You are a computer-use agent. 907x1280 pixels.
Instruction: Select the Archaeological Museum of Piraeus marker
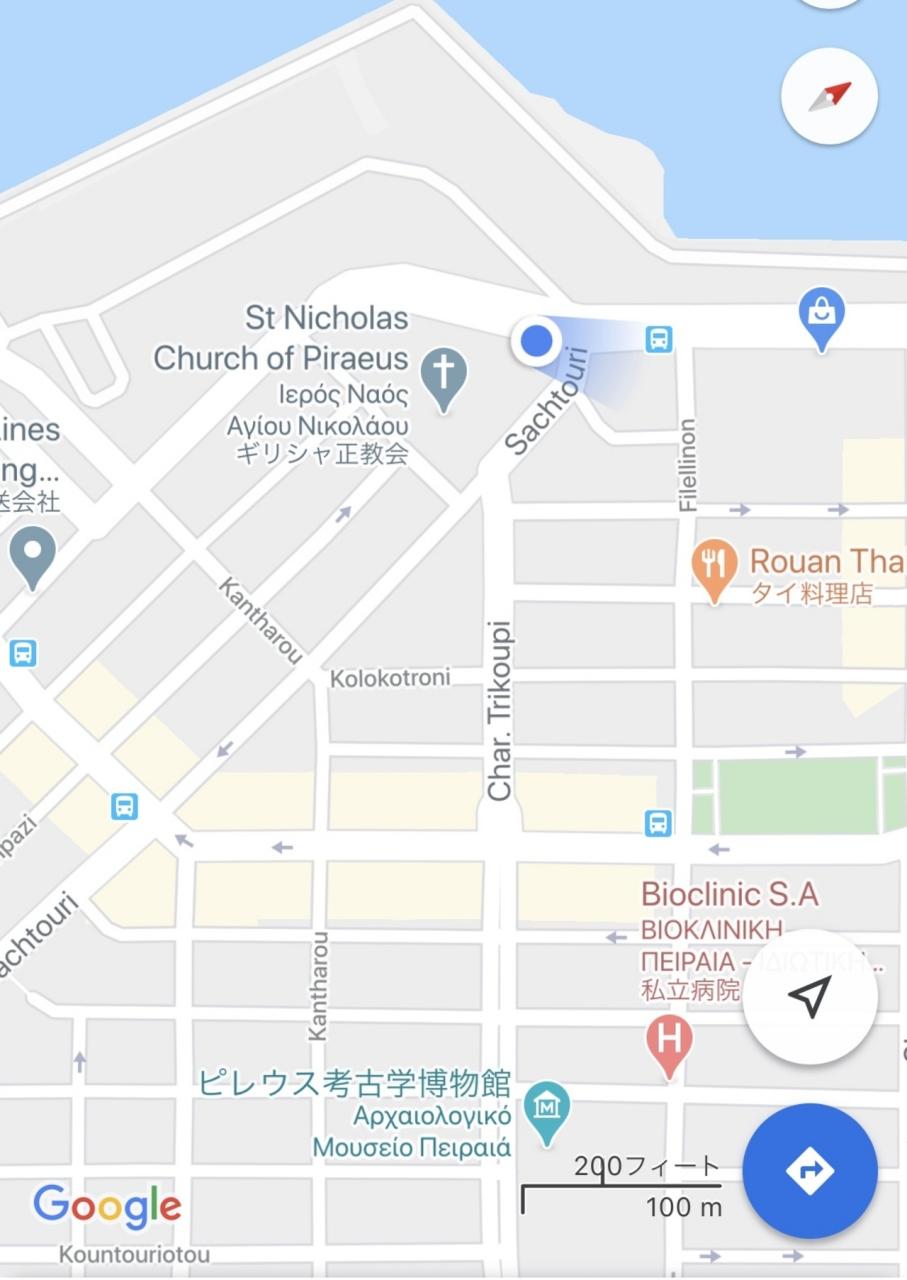click(547, 1109)
